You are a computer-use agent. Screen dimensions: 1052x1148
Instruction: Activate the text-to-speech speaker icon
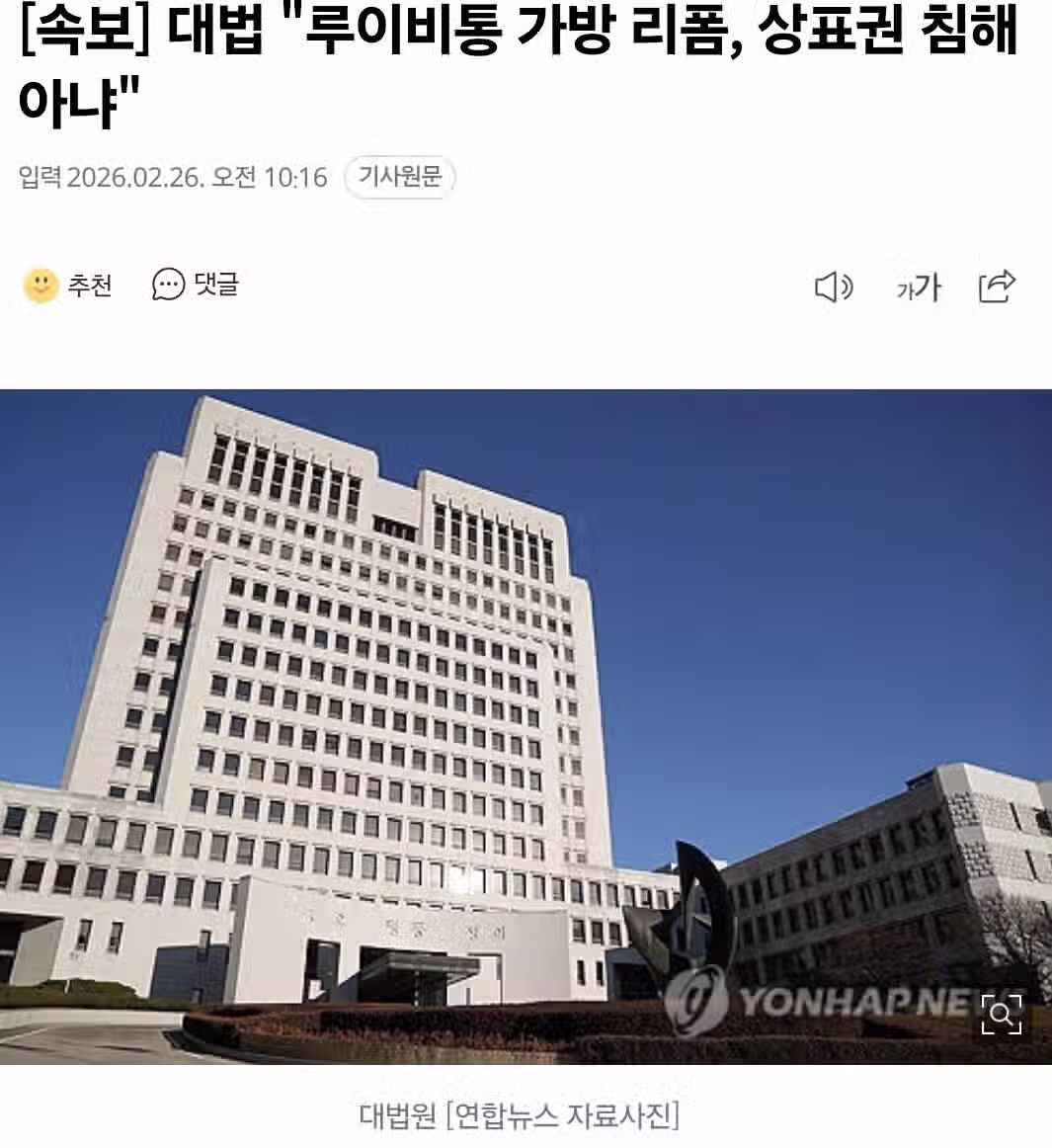point(835,287)
